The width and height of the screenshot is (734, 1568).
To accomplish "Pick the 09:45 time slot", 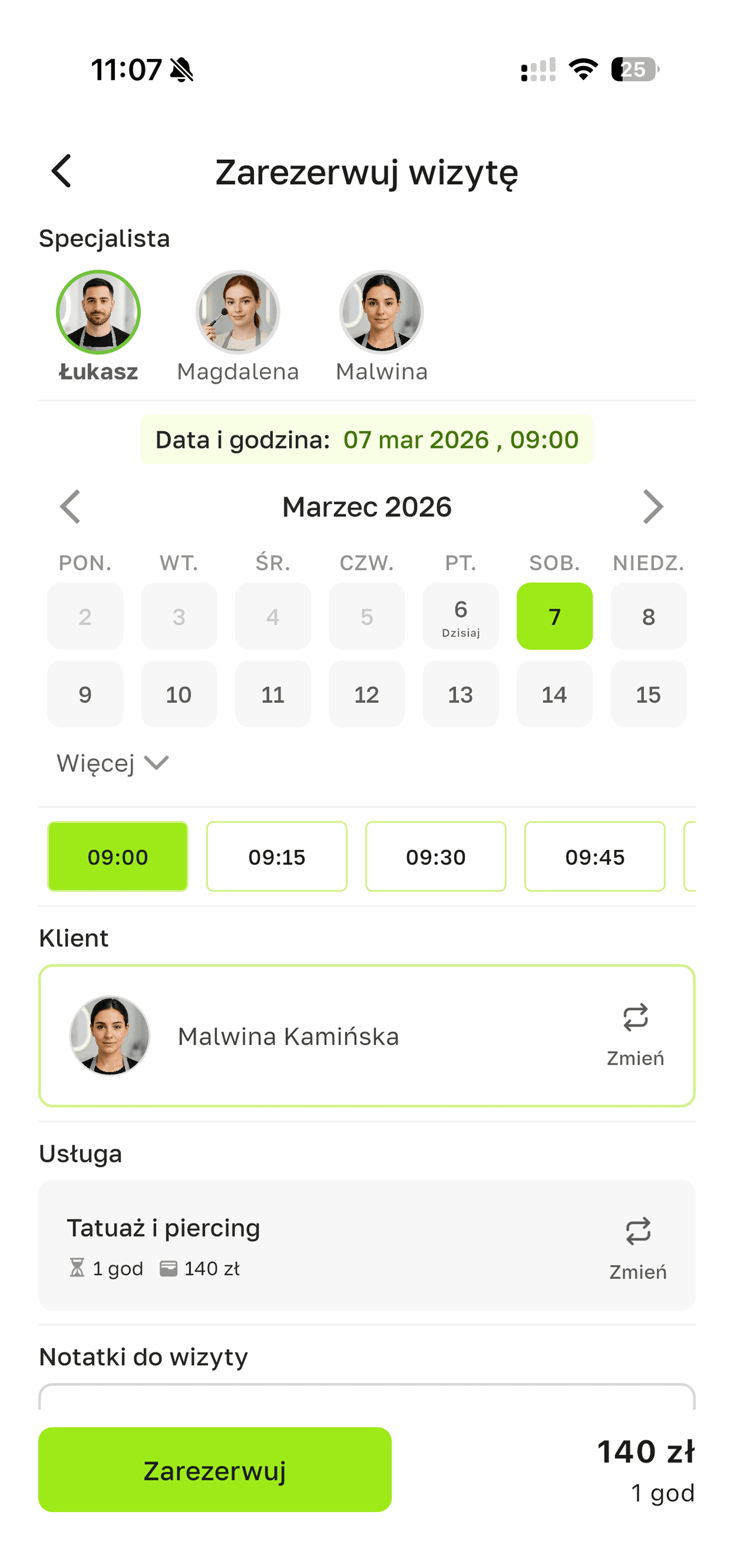I will [595, 856].
